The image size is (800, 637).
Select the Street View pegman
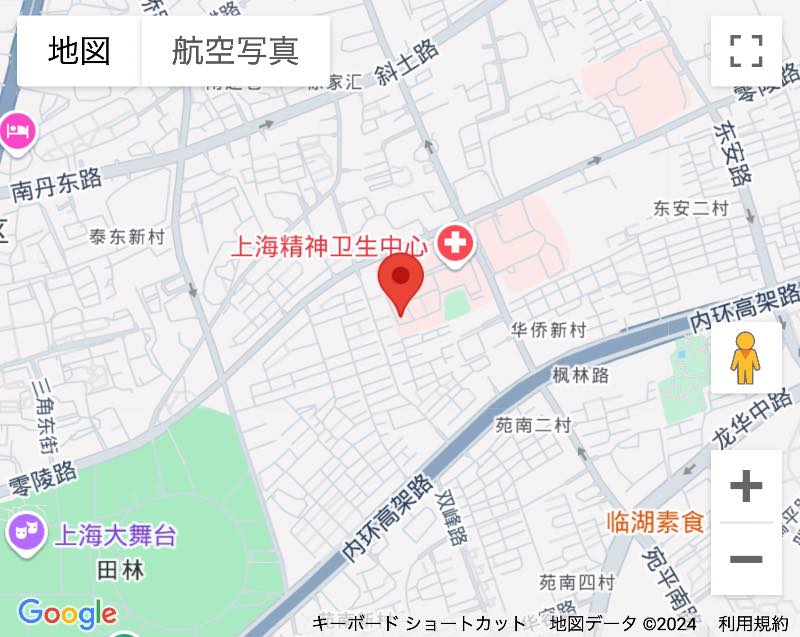tap(745, 358)
